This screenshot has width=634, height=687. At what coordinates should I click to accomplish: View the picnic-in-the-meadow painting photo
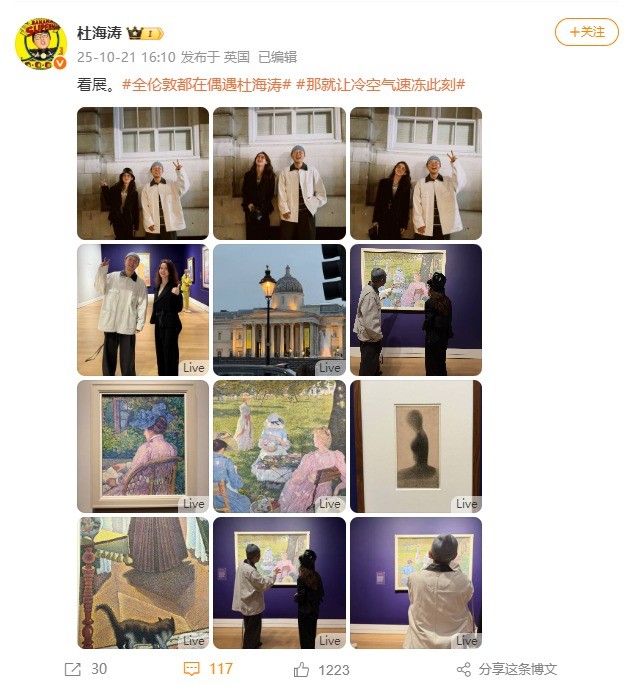279,446
